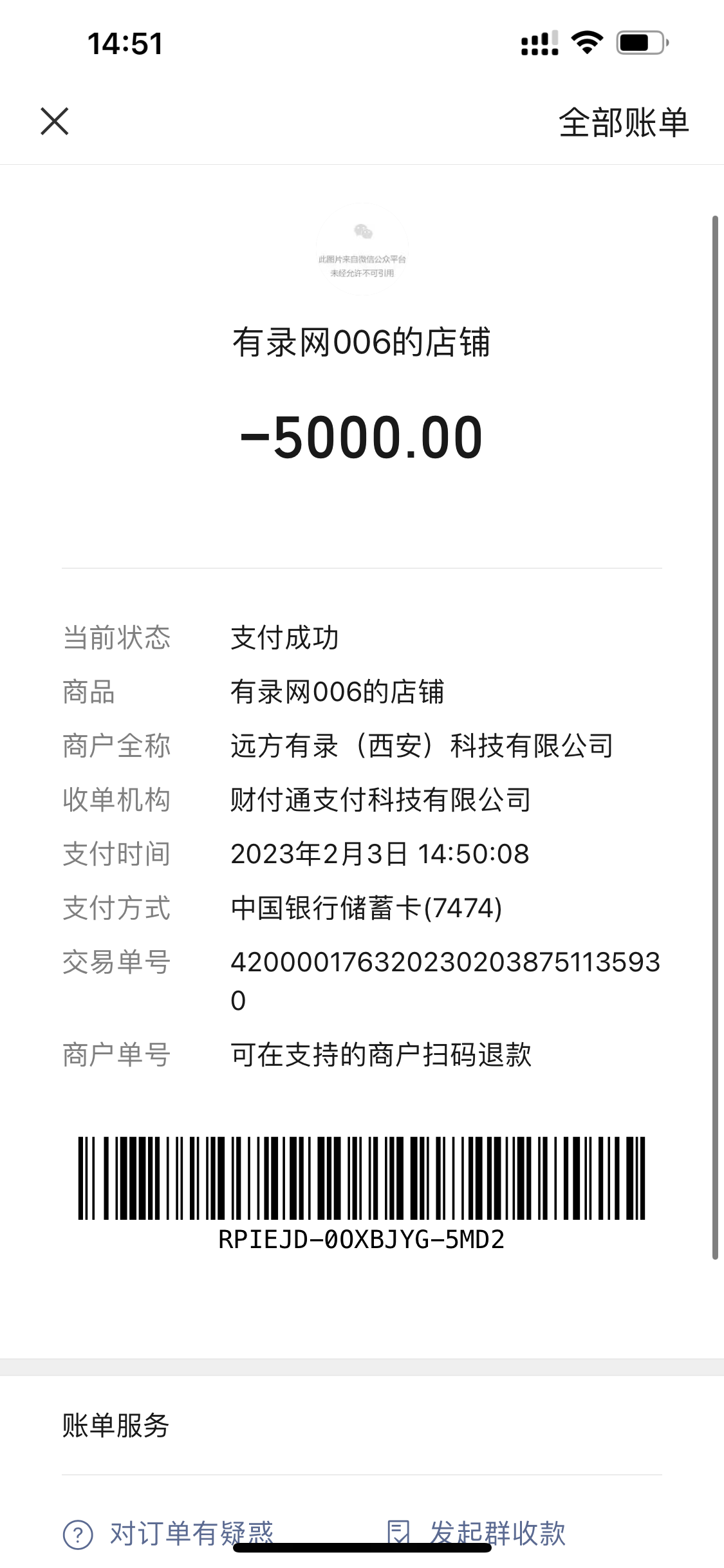Close the payment detail page

click(x=55, y=122)
